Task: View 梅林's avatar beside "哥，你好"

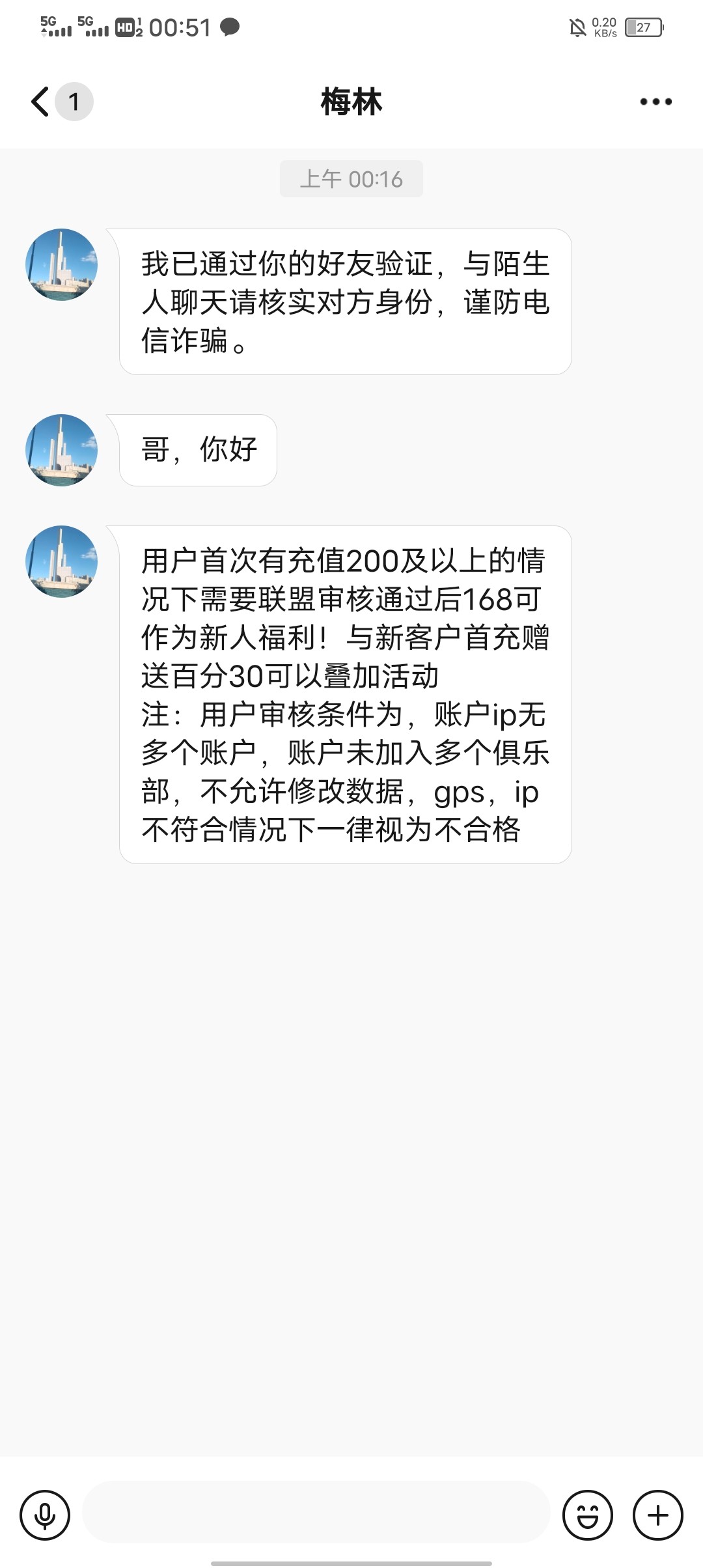Action: click(x=61, y=450)
